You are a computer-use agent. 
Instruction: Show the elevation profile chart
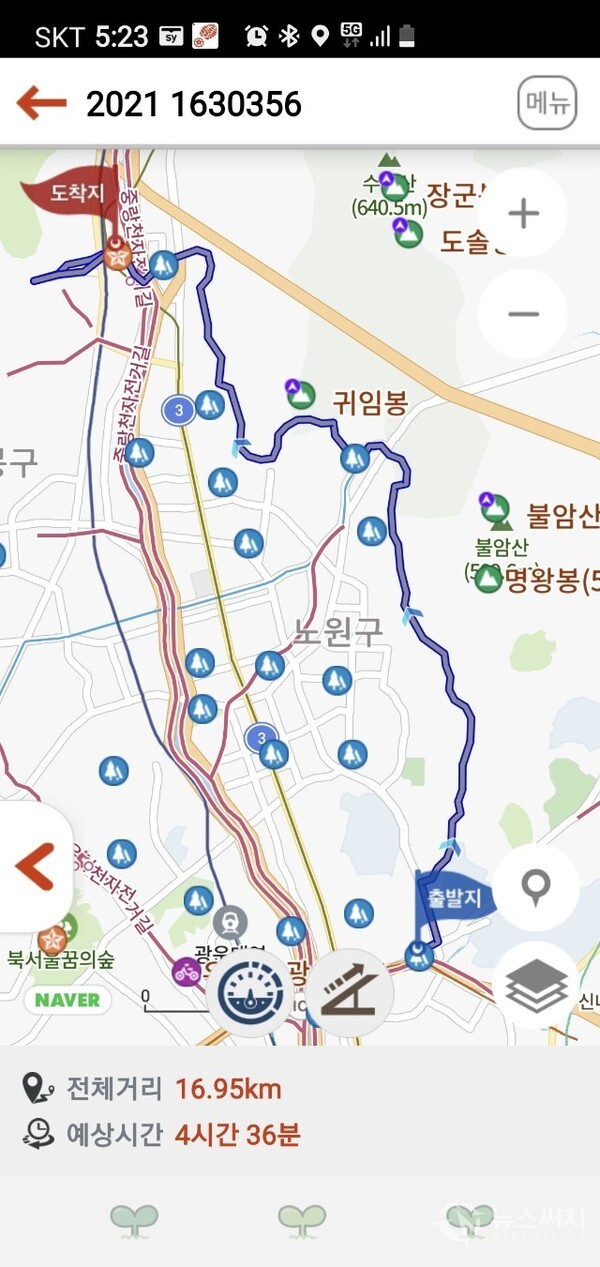pos(349,992)
